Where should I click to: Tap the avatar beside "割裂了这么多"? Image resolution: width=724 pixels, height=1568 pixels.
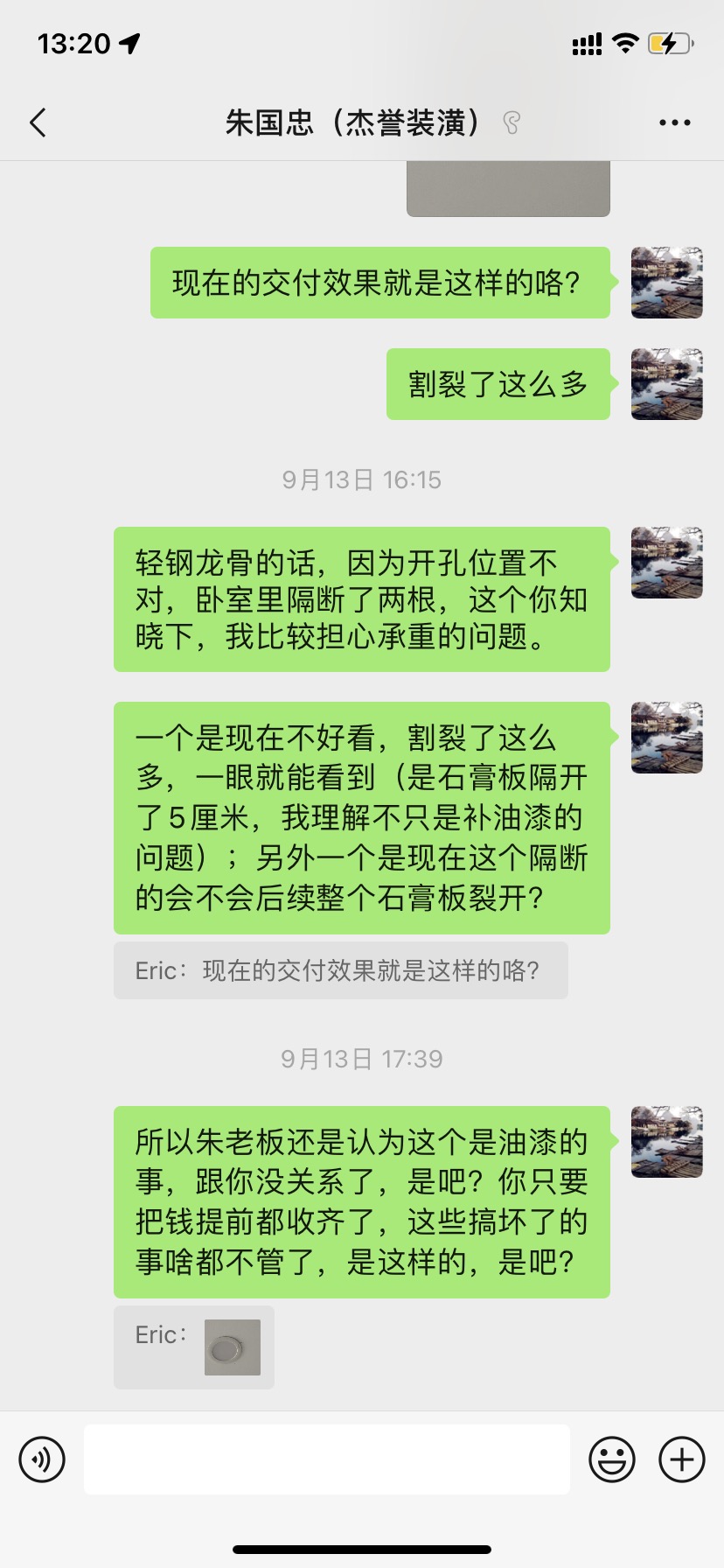[x=666, y=384]
